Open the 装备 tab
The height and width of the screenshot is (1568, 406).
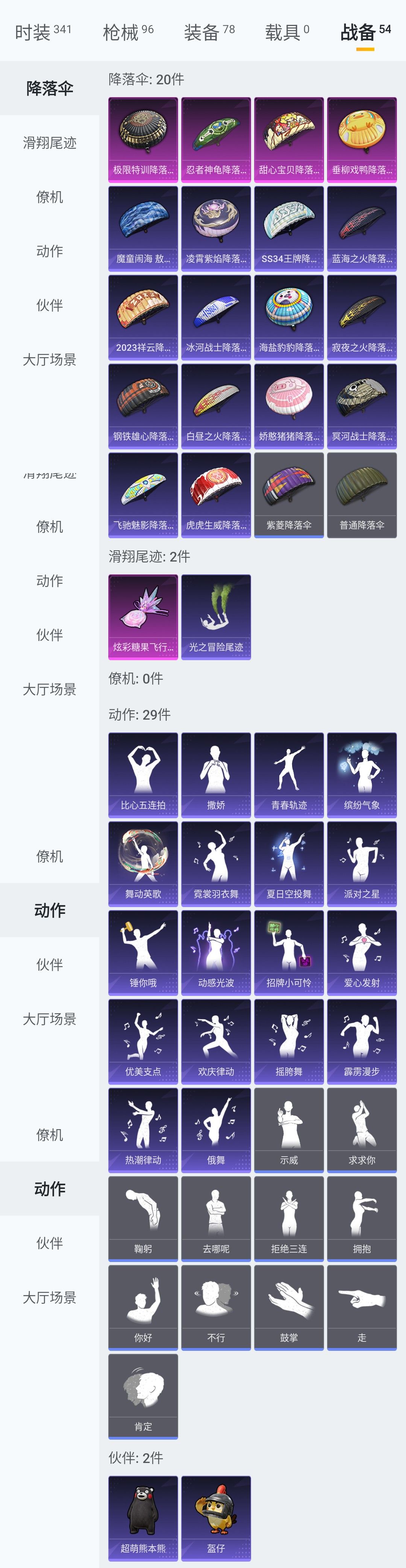tap(209, 32)
